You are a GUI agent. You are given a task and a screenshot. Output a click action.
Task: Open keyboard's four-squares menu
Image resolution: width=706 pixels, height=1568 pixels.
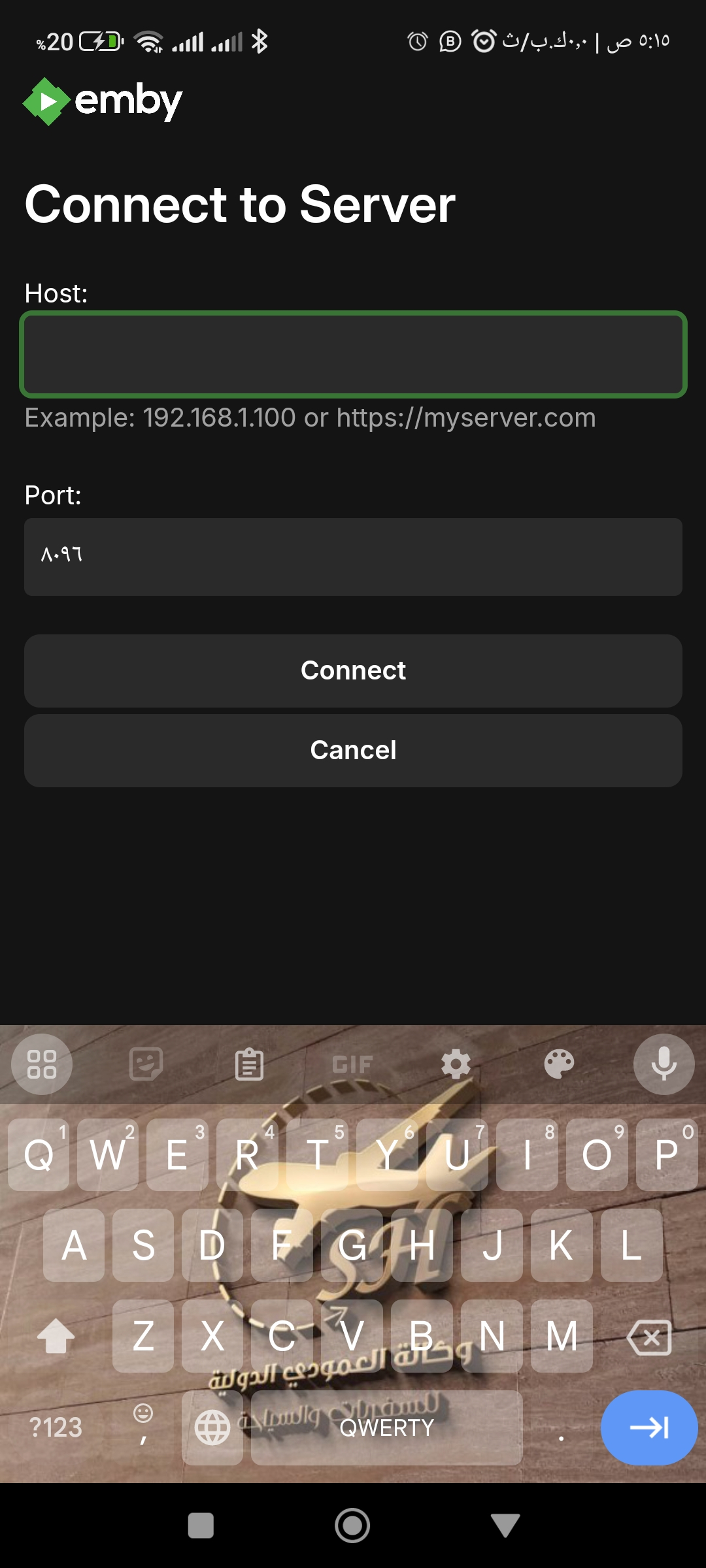click(x=42, y=1064)
